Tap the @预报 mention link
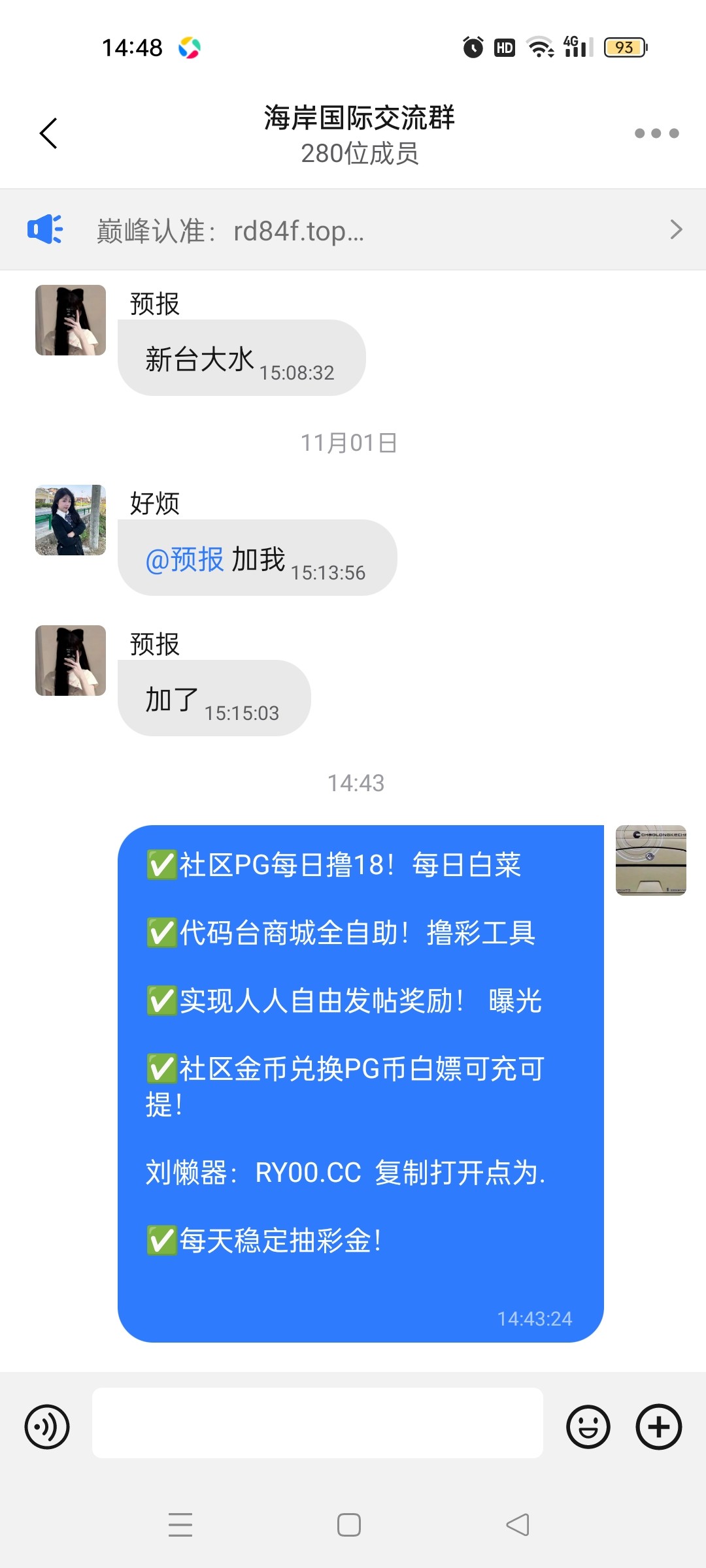Screen dimensions: 706x1568 tap(184, 560)
